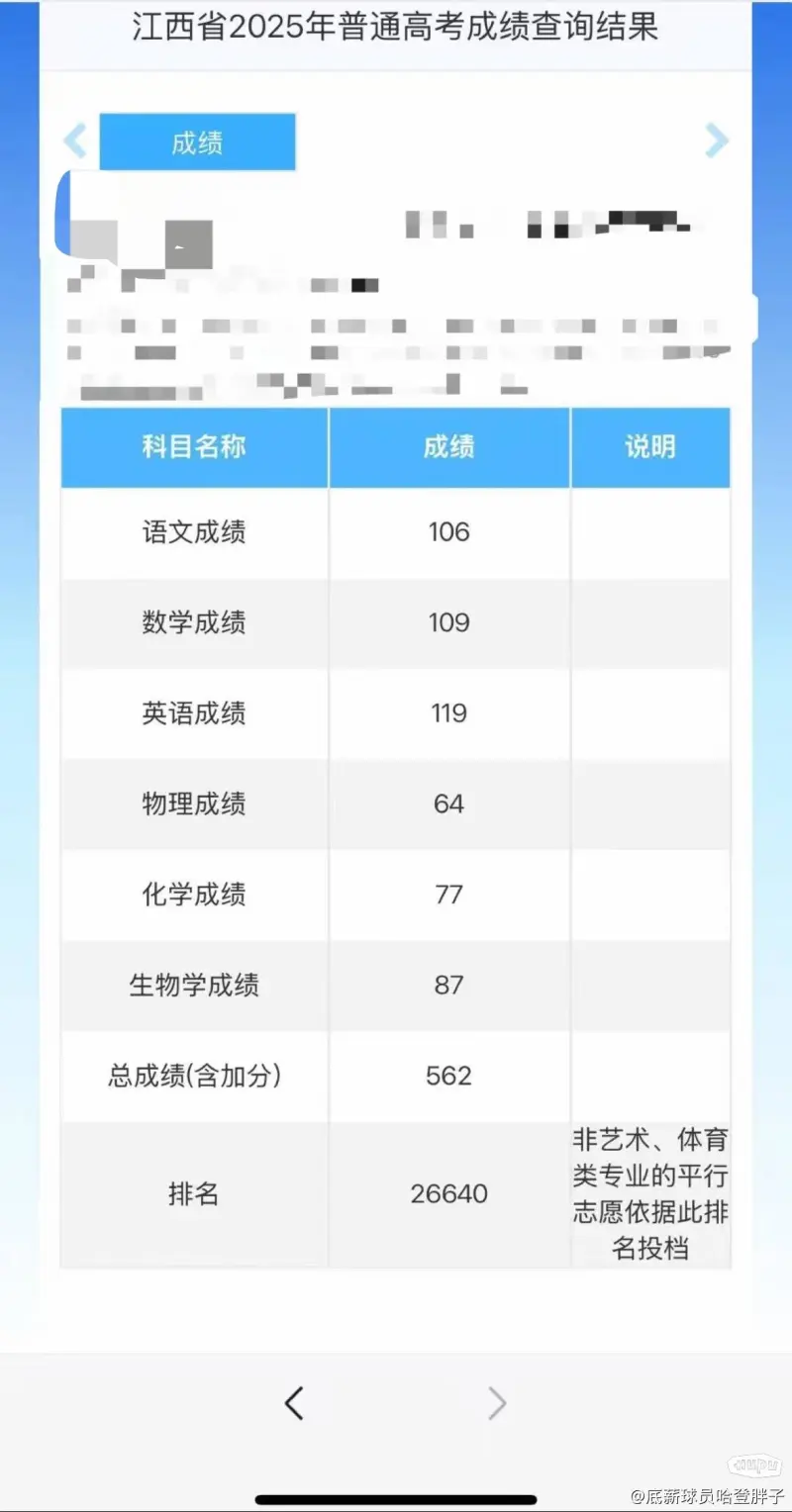This screenshot has width=792, height=1512.
Task: Tap the browser forward arrow
Action: (x=497, y=1403)
